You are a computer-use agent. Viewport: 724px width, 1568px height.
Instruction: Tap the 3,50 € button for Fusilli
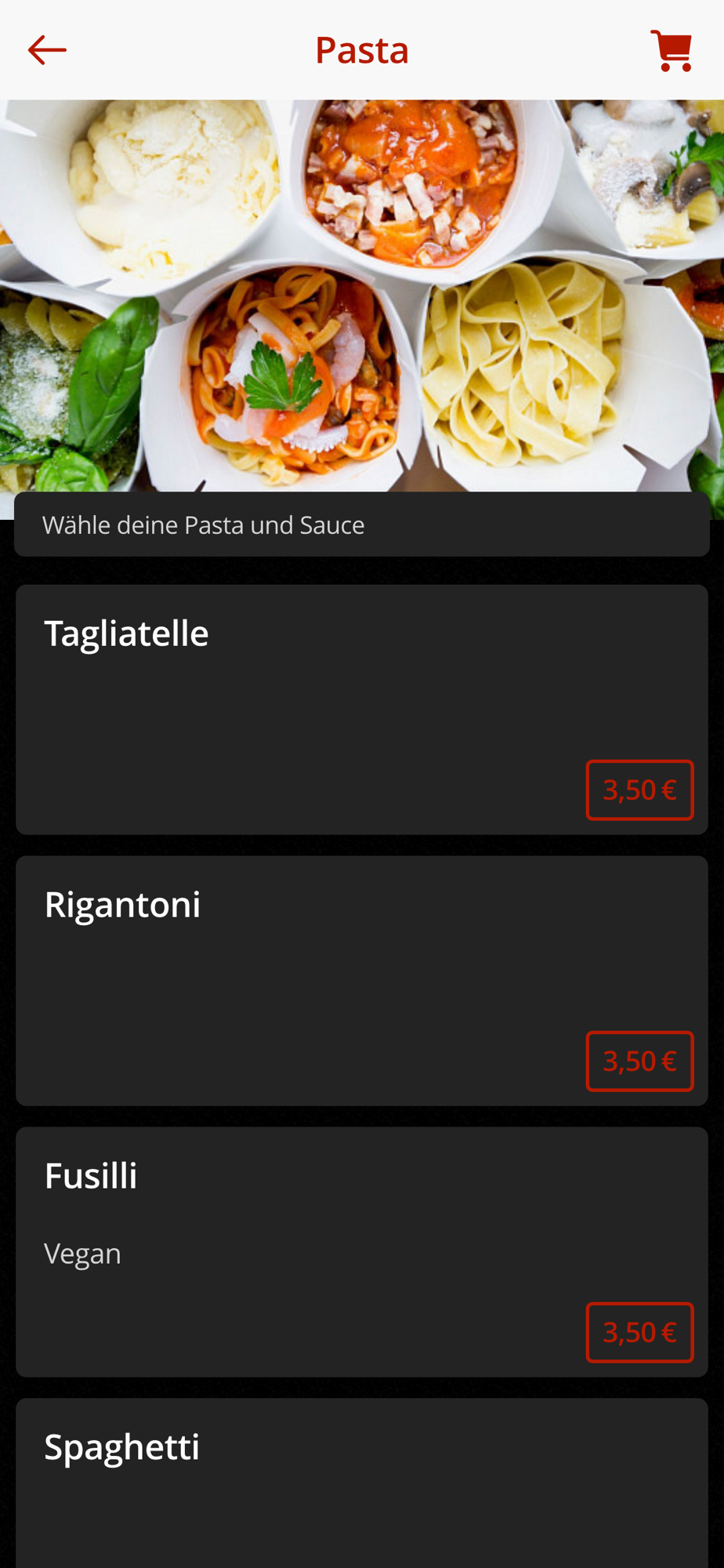(x=639, y=1332)
